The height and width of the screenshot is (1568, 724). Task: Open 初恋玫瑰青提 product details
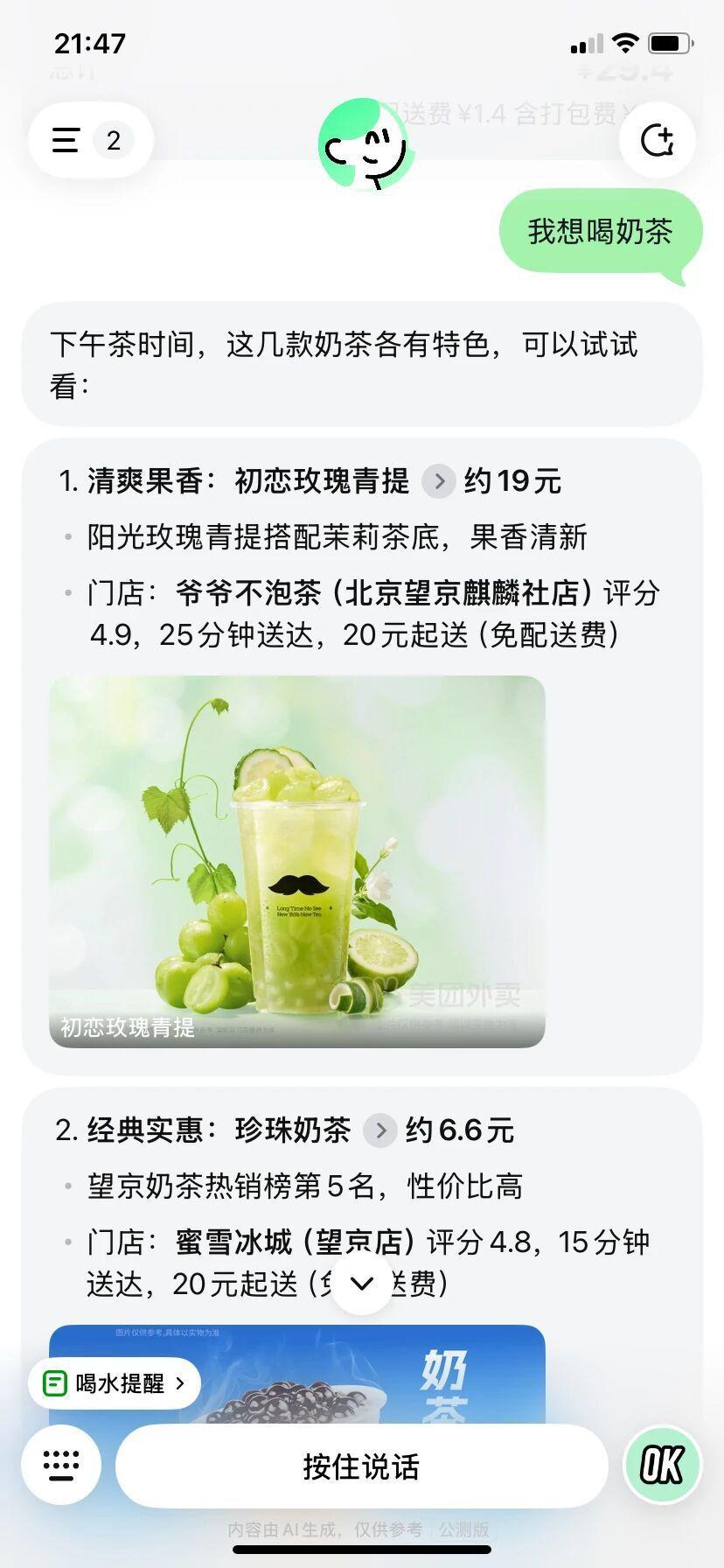[438, 481]
